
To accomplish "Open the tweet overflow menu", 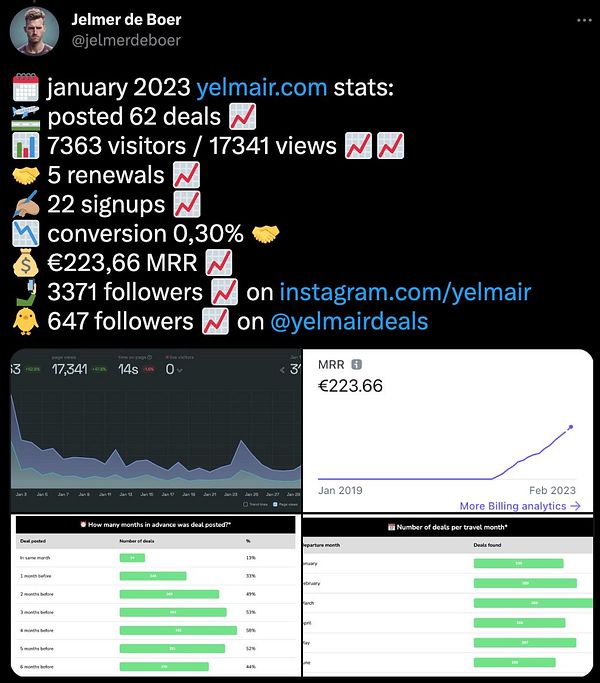I will 583,19.
